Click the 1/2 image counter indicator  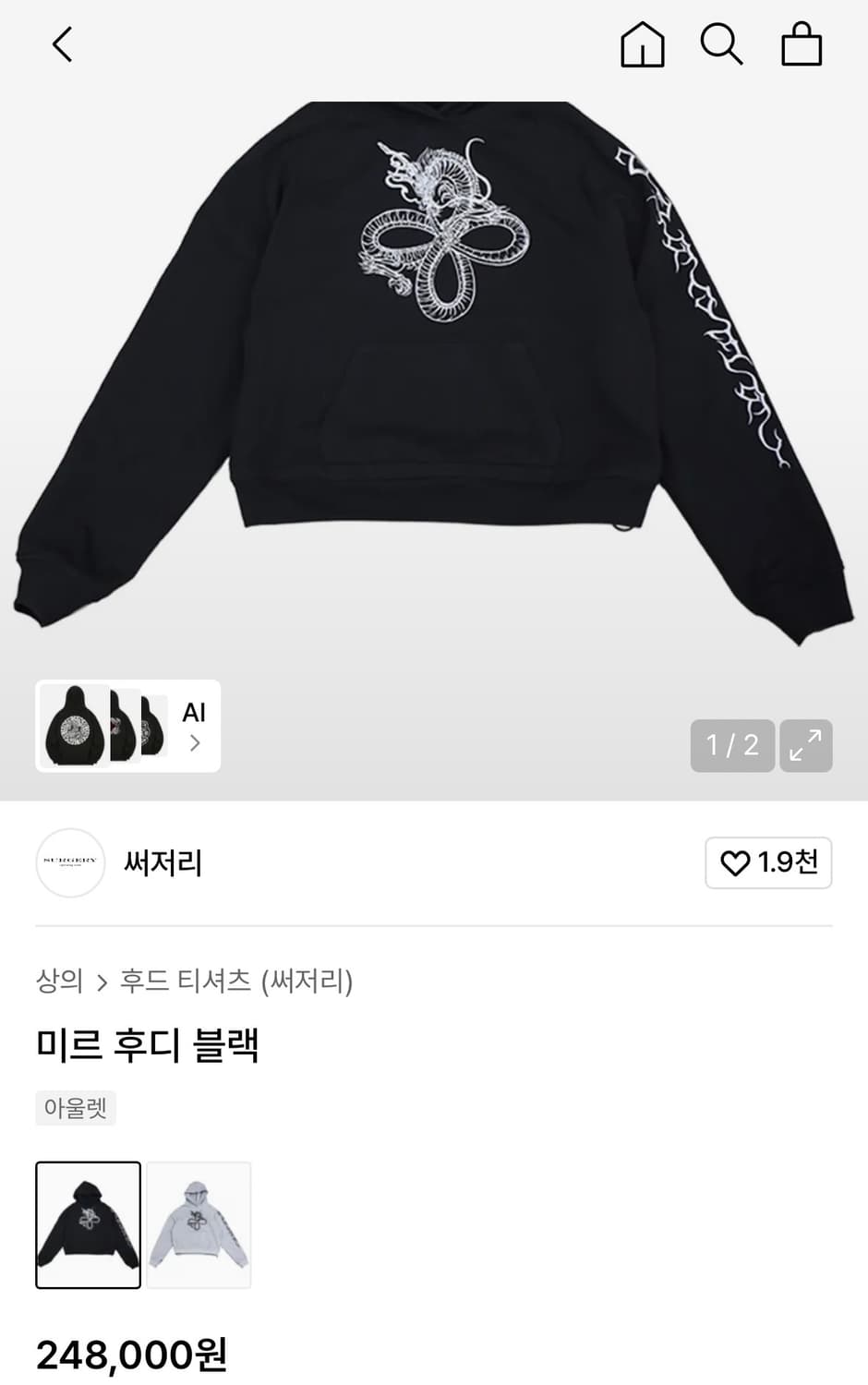[732, 745]
